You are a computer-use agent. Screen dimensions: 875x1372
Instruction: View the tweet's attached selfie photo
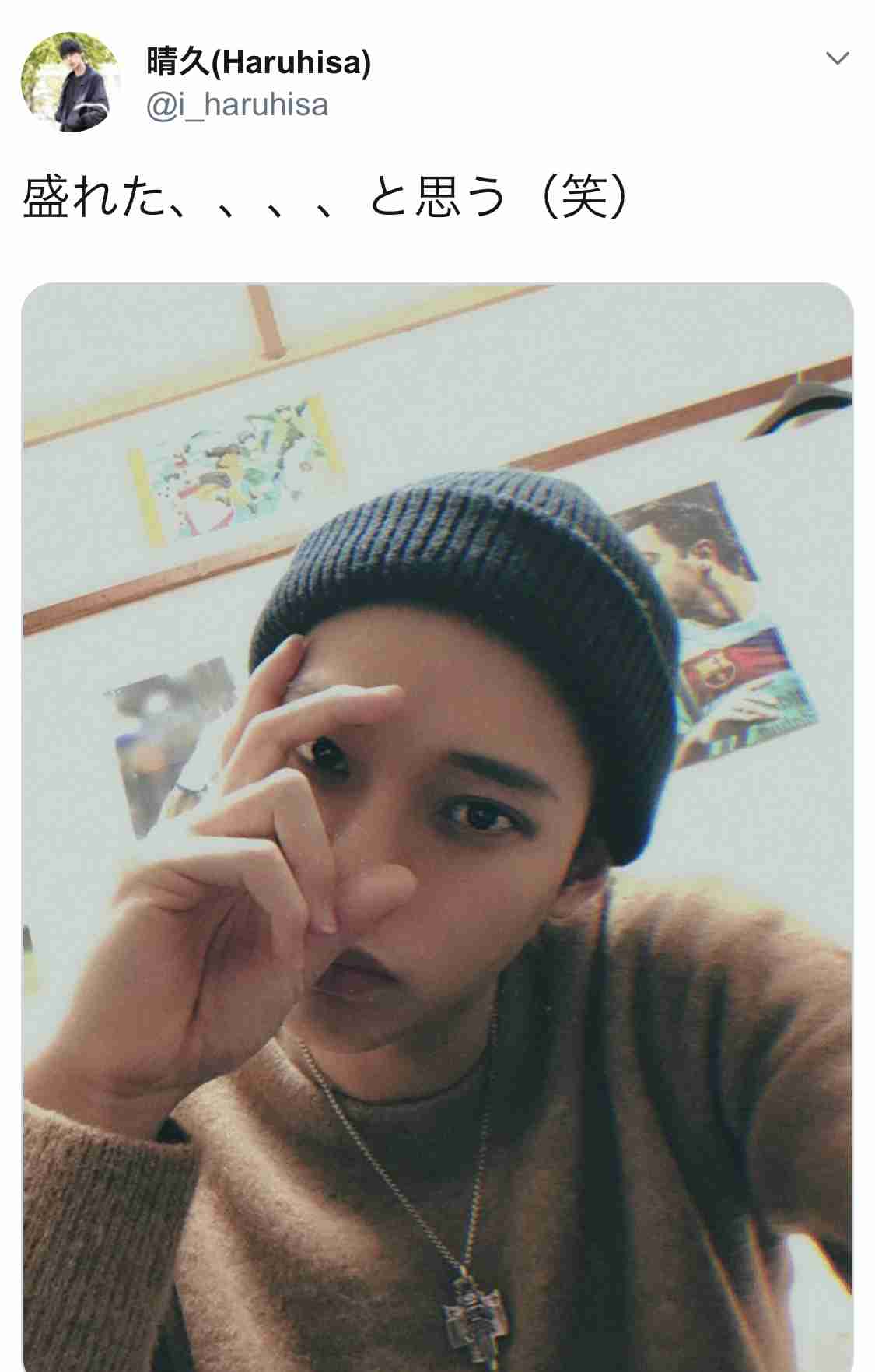437,825
